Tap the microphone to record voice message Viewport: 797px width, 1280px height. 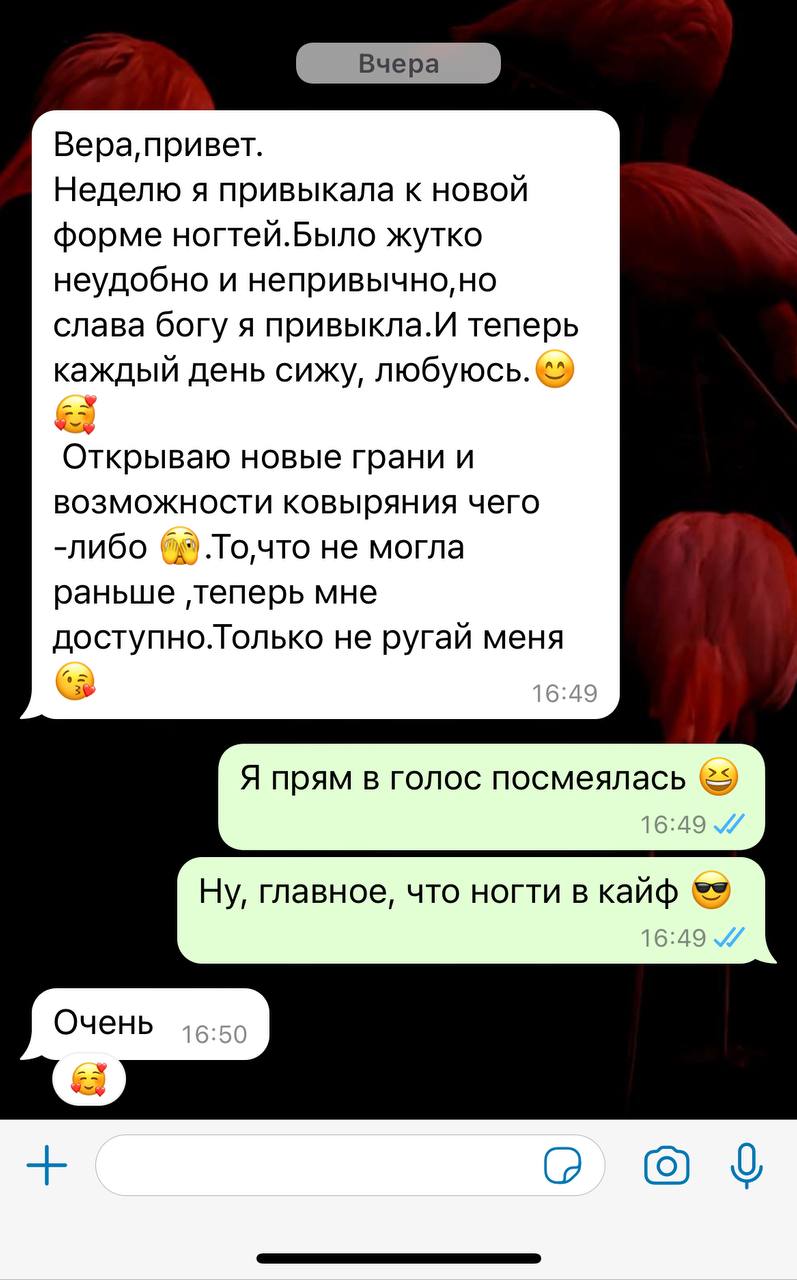tap(746, 1166)
